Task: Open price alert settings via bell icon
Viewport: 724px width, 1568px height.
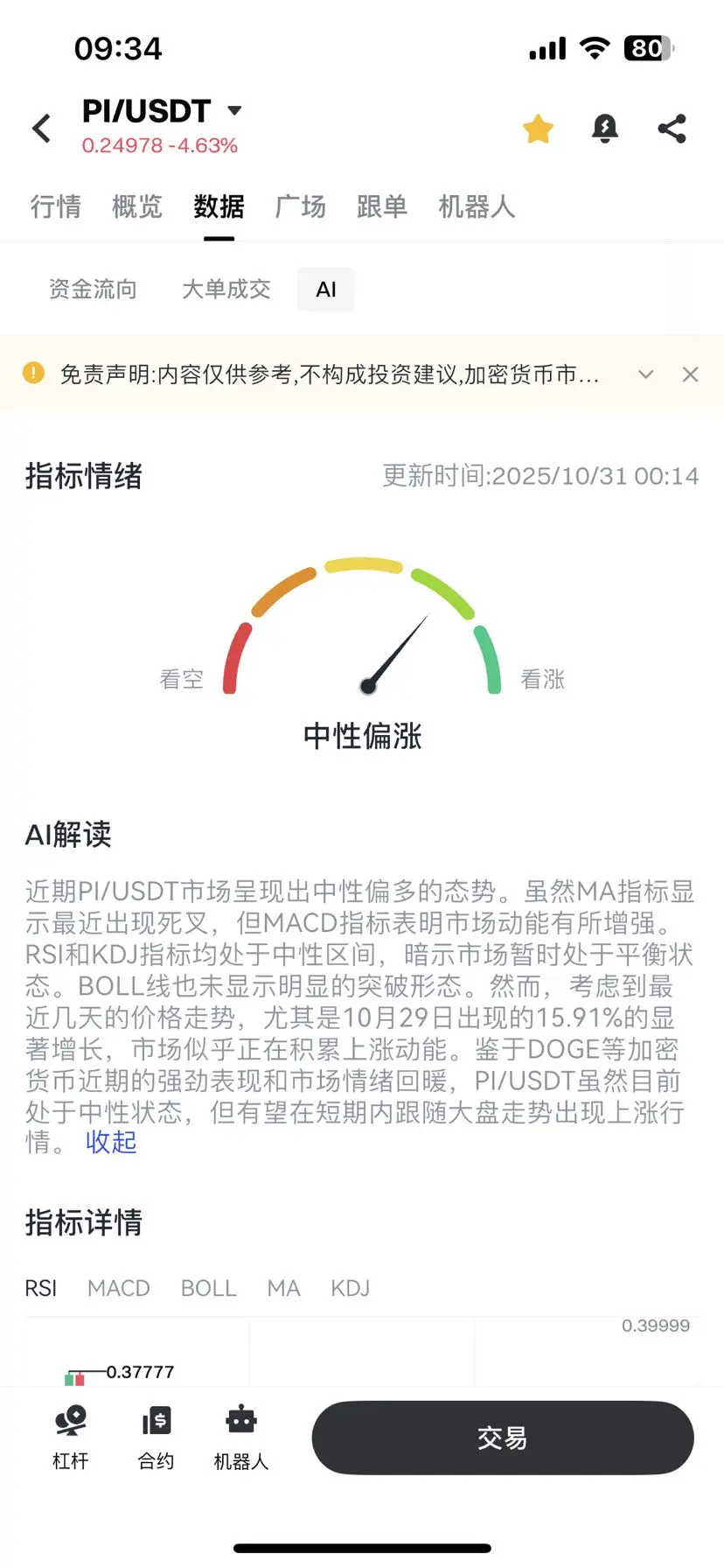Action: 605,128
